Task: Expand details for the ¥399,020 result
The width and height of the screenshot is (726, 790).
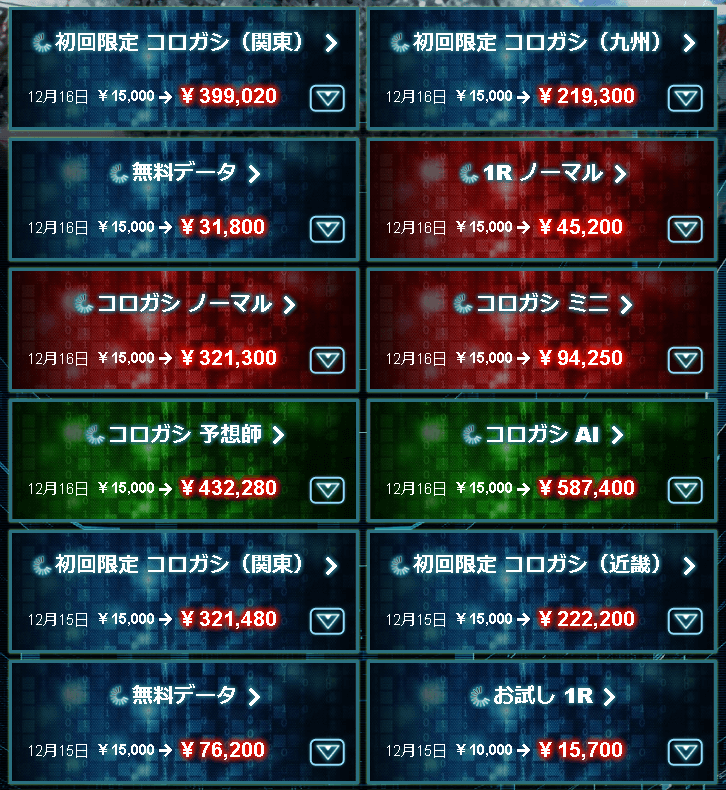Action: (327, 98)
